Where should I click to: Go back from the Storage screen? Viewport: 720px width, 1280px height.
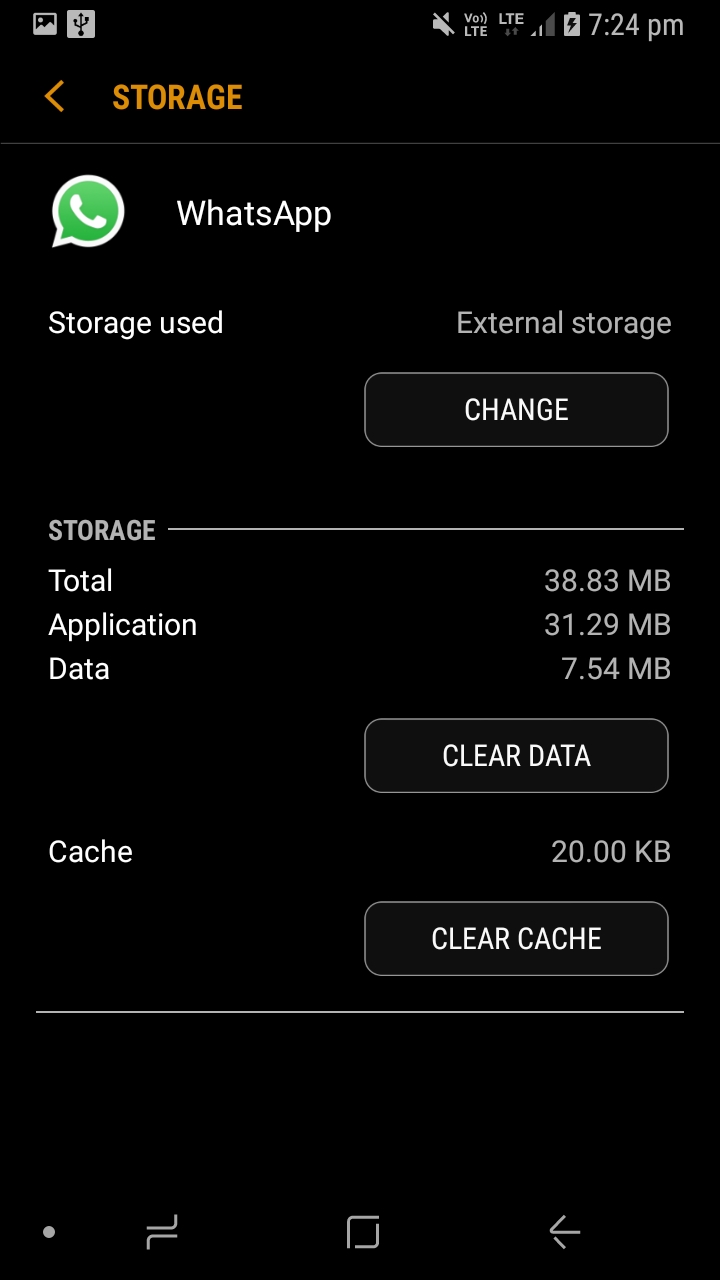[x=55, y=97]
